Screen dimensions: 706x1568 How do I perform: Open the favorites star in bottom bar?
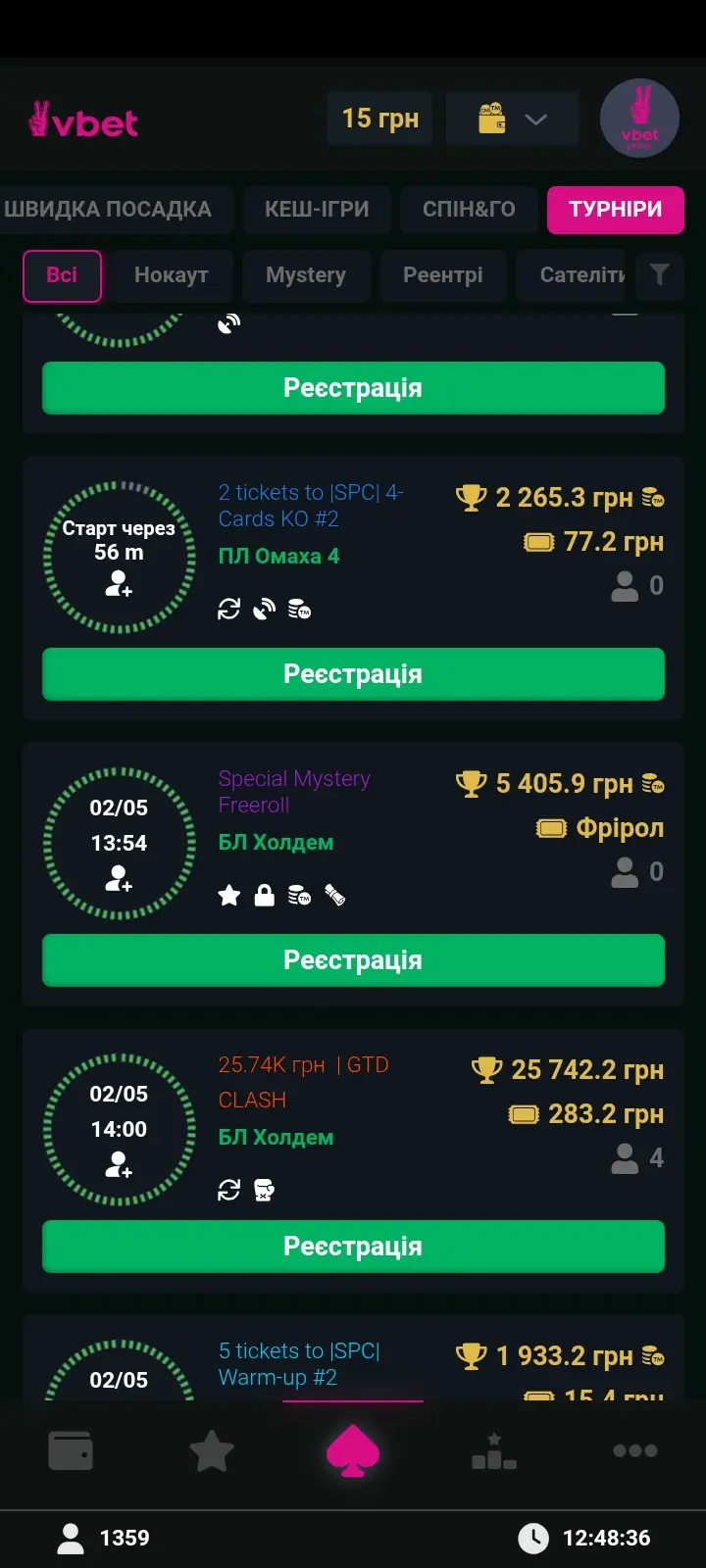coord(212,1451)
